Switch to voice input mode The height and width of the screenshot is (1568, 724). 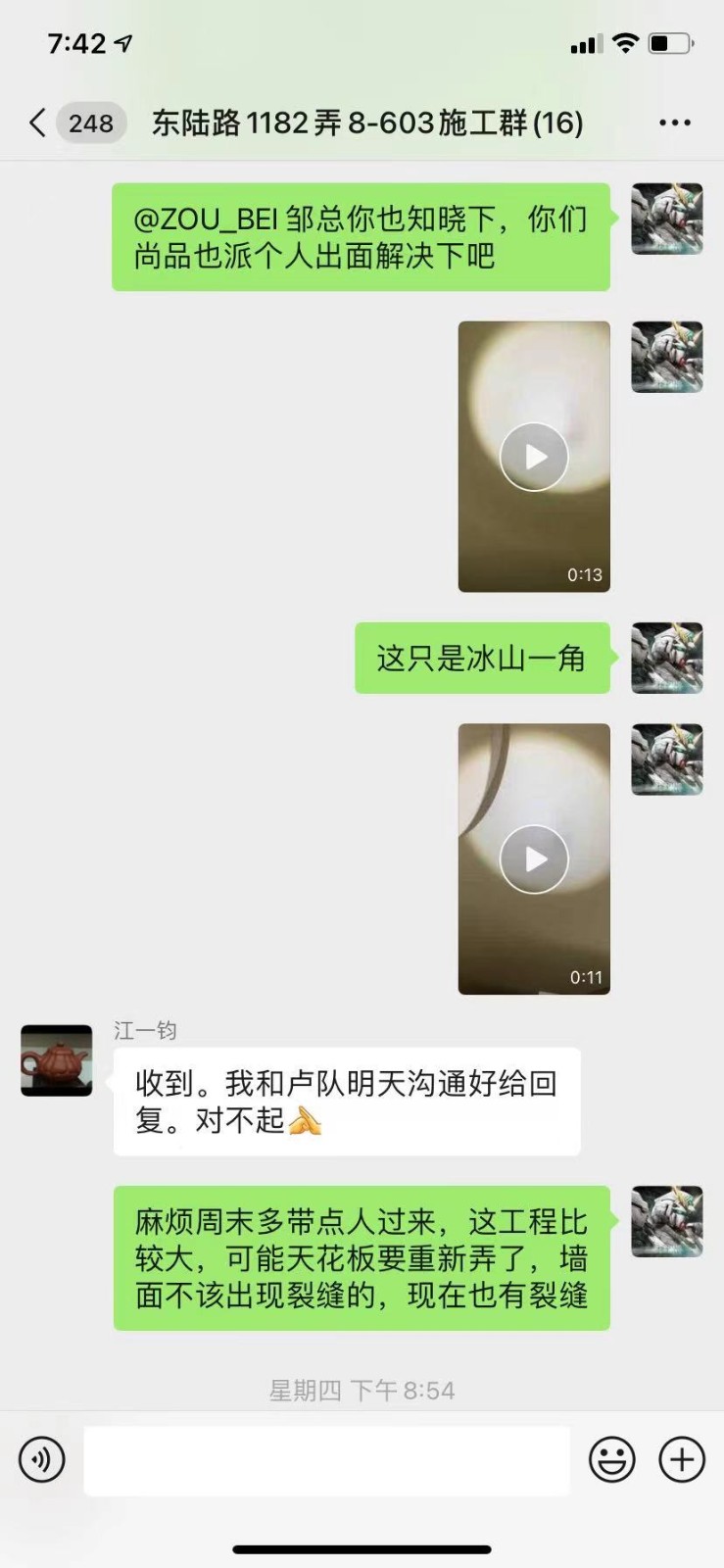(x=42, y=1459)
